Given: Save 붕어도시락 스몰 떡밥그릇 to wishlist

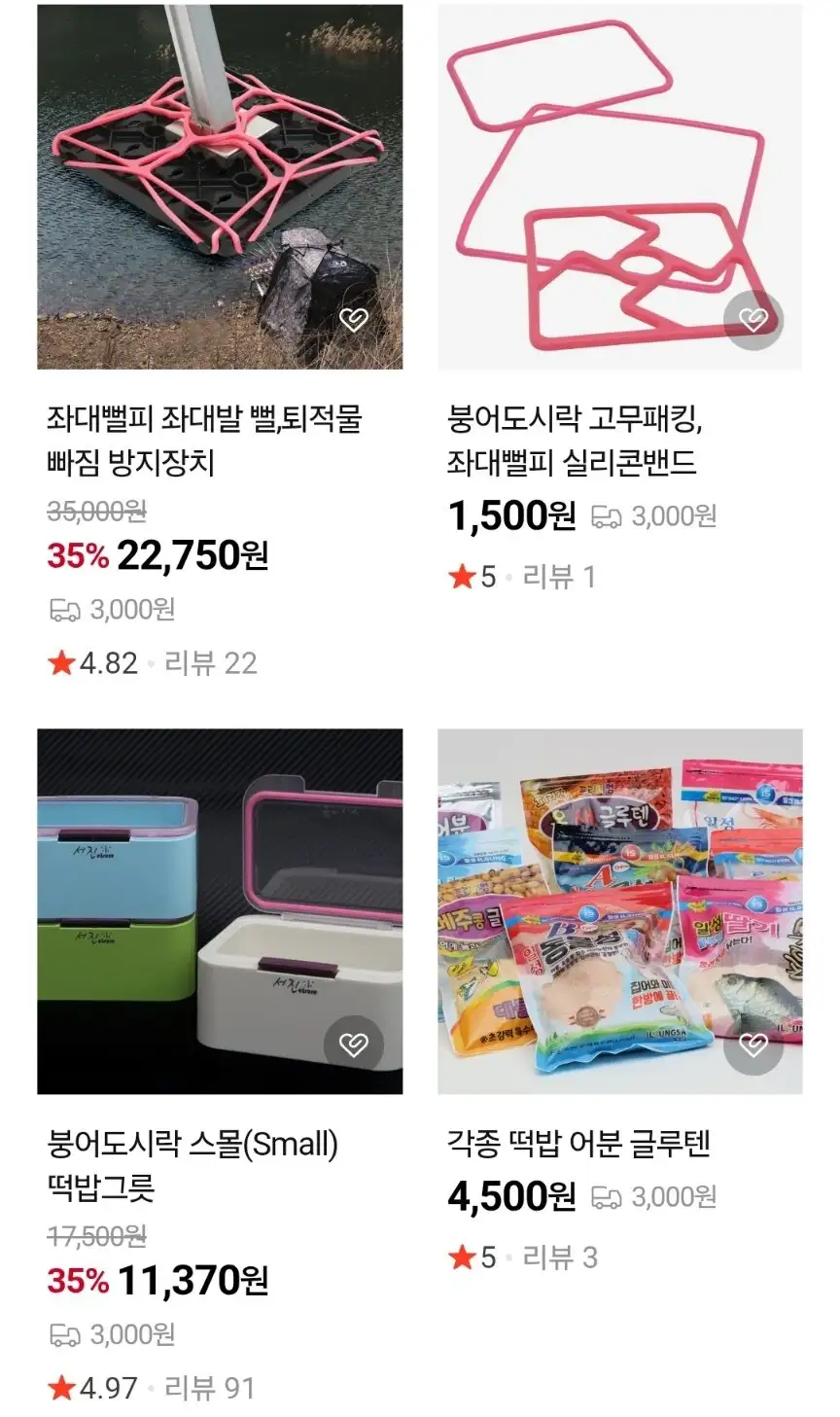Looking at the screenshot, I should (353, 1045).
